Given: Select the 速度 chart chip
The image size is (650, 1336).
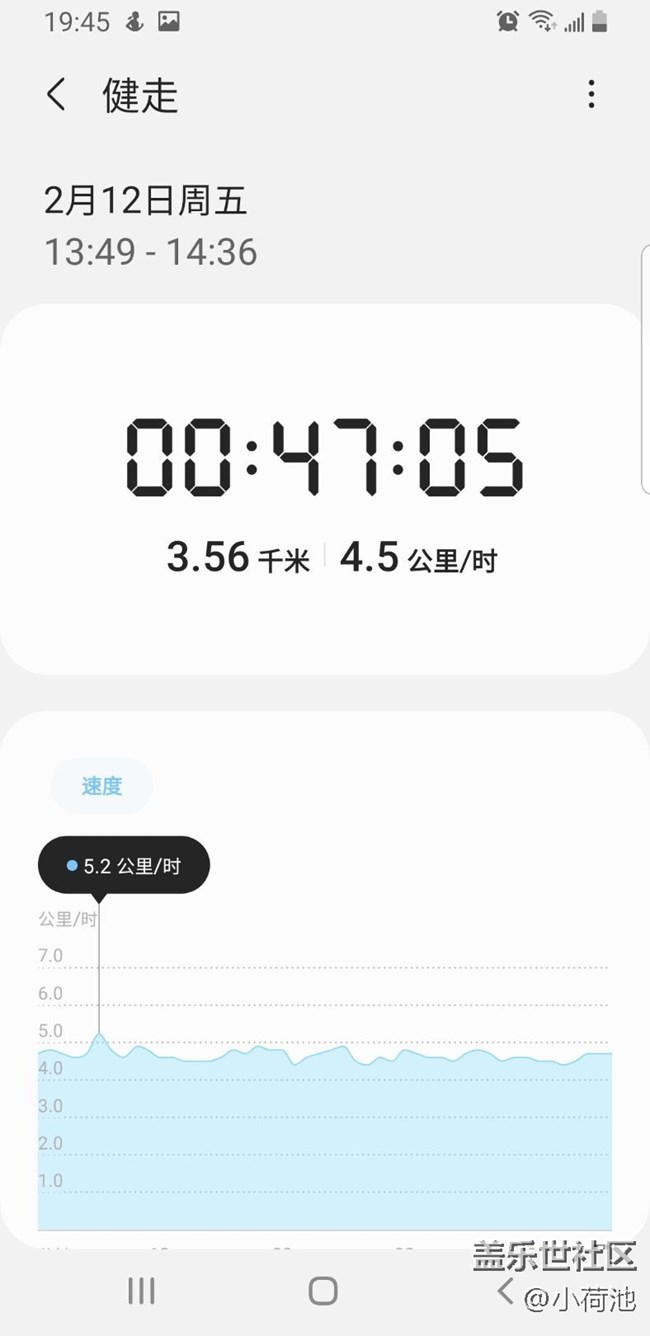Looking at the screenshot, I should 102,786.
